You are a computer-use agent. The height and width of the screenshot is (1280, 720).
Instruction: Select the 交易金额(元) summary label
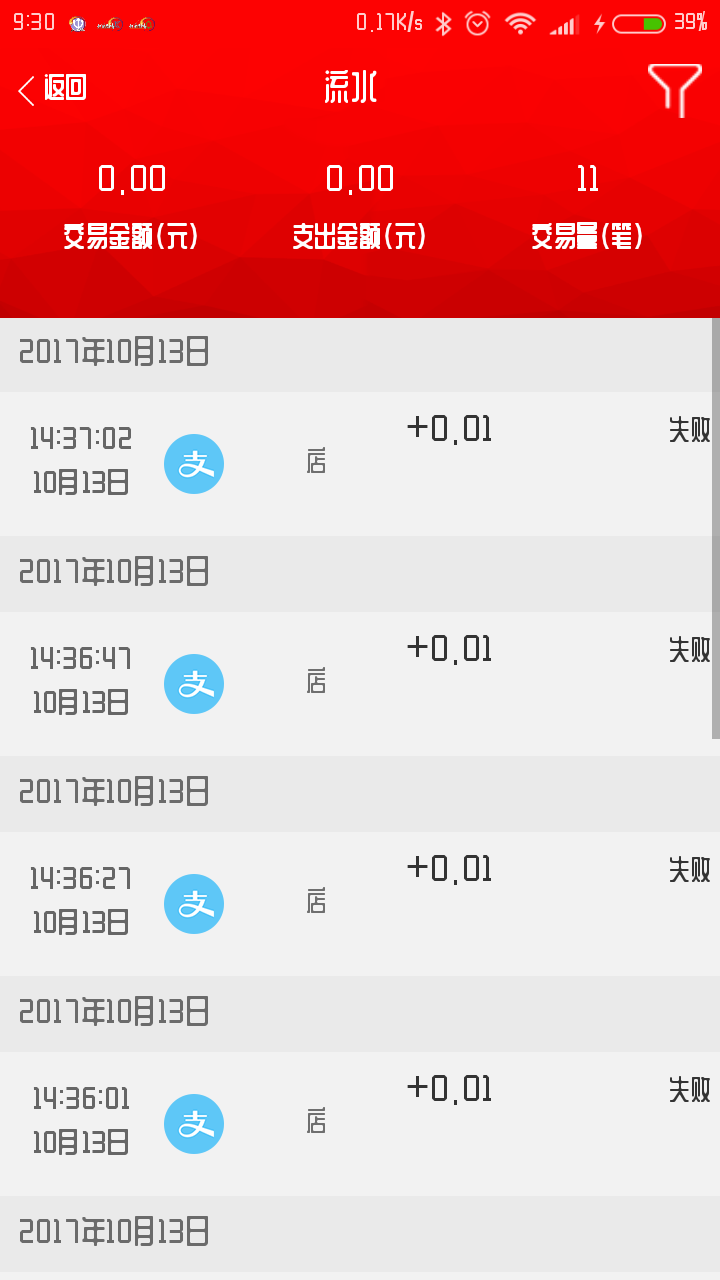[x=134, y=237]
